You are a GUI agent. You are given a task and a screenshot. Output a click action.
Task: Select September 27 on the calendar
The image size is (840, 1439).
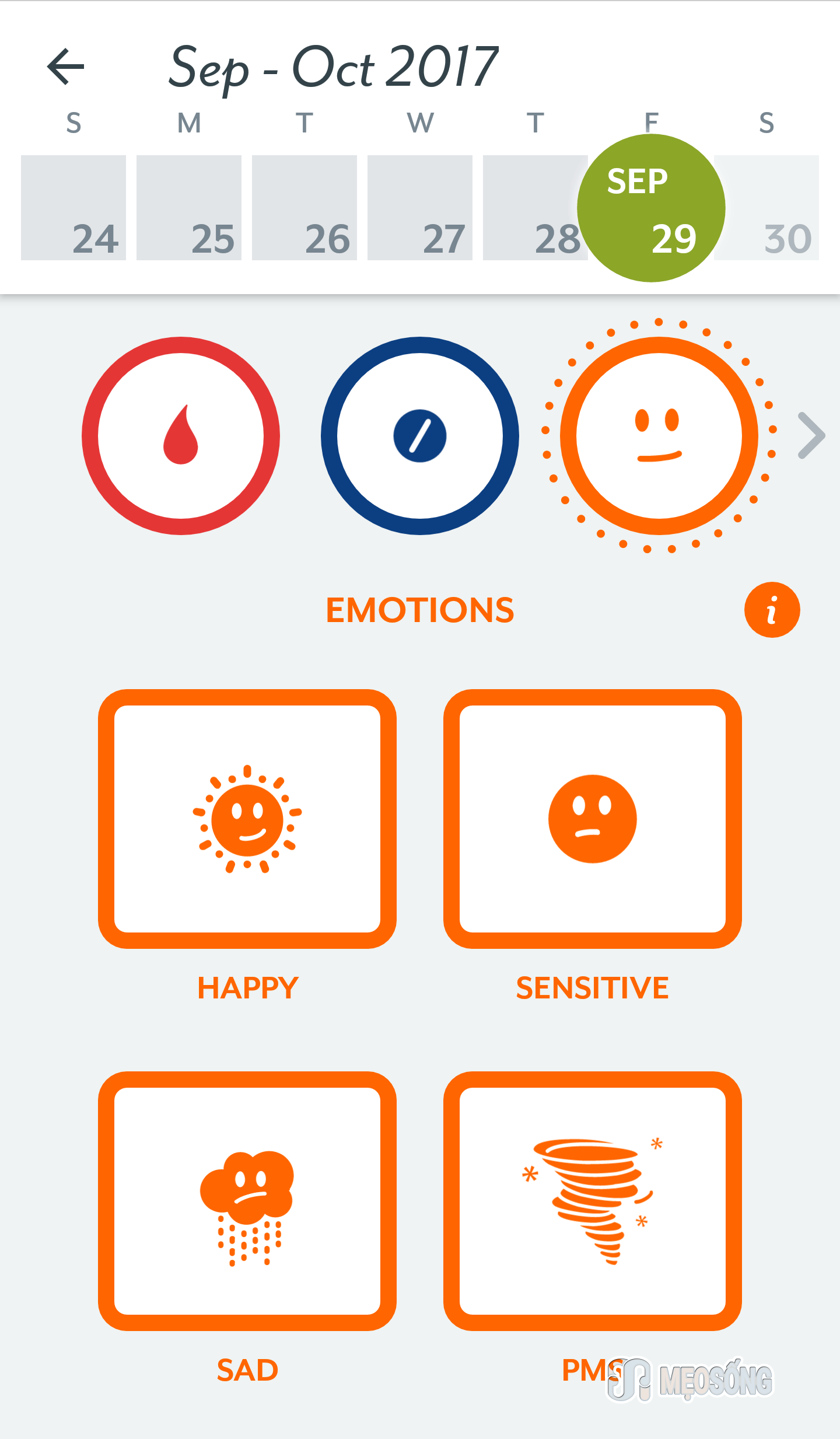[x=420, y=208]
